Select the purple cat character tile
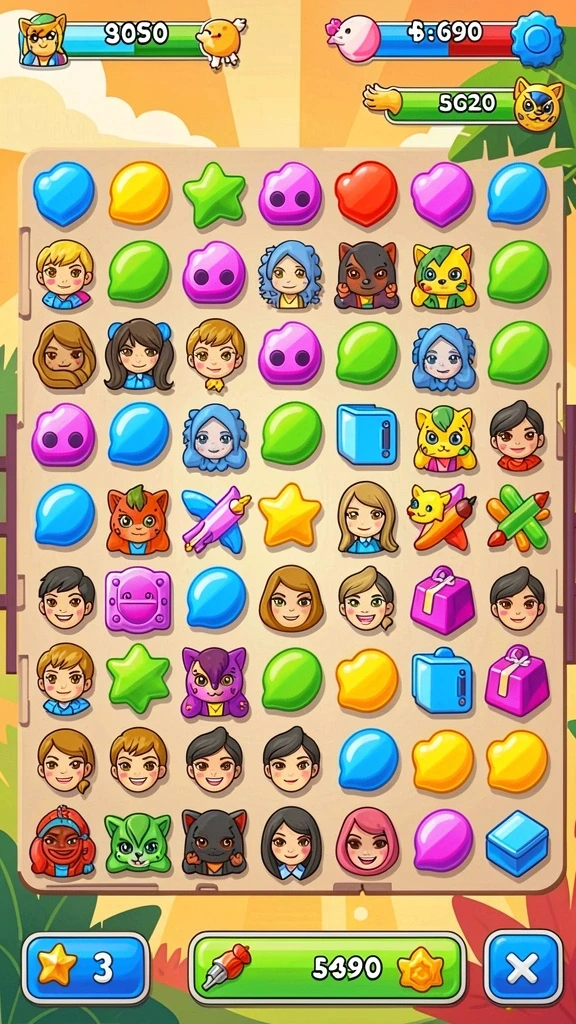Image resolution: width=576 pixels, height=1024 pixels. point(215,682)
